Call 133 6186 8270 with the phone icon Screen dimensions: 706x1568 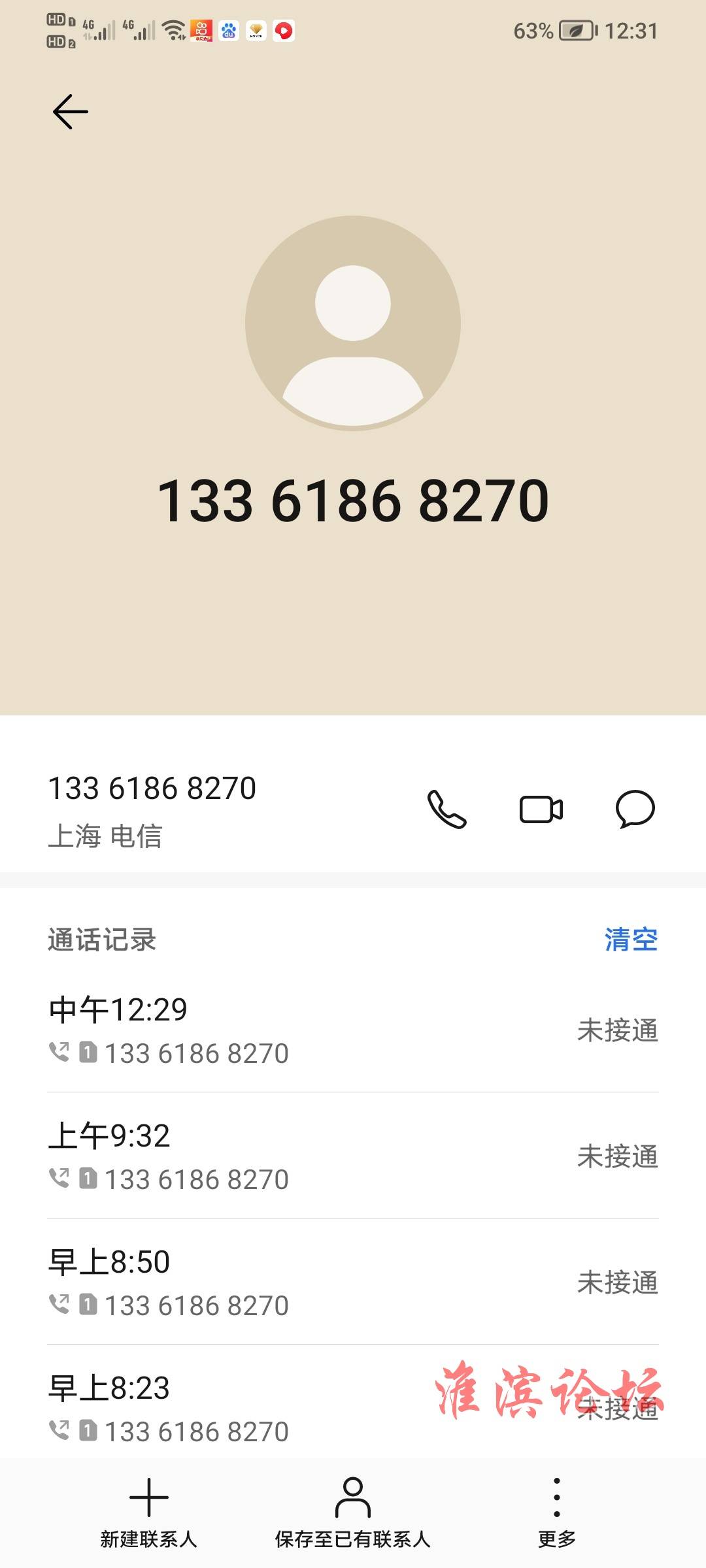coord(447,809)
